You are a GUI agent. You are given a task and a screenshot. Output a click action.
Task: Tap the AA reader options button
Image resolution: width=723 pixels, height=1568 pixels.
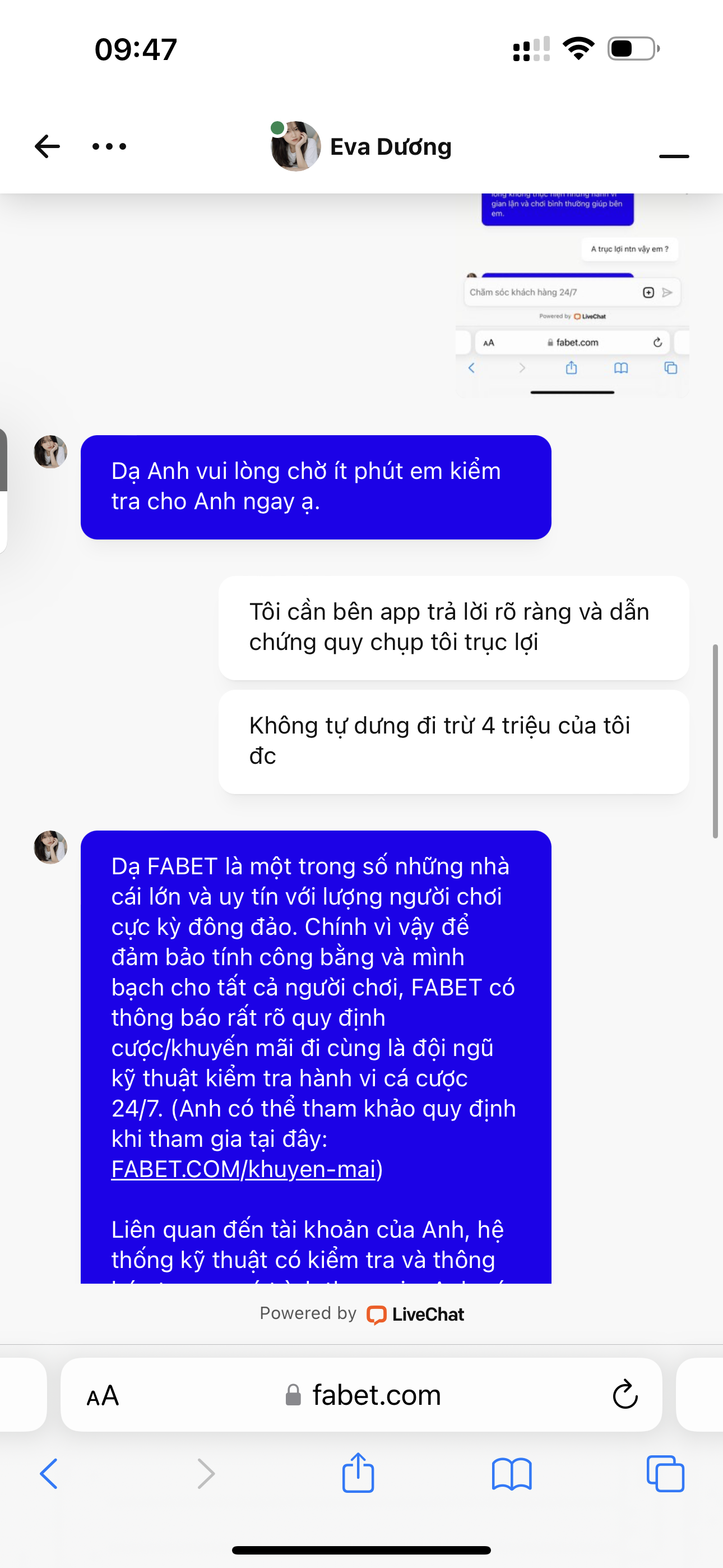[x=103, y=1396]
